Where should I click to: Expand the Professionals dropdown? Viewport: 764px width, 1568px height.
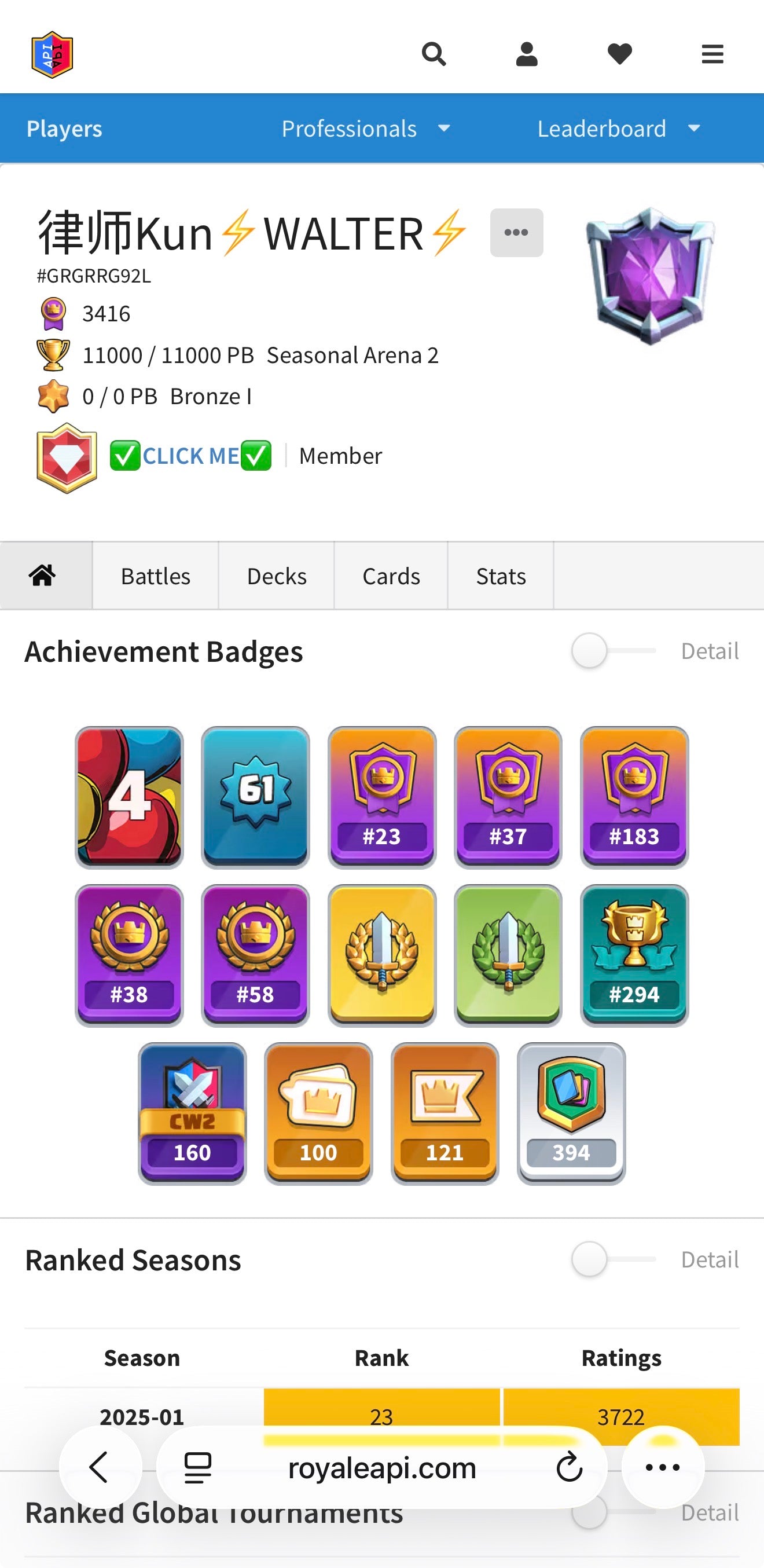(366, 129)
